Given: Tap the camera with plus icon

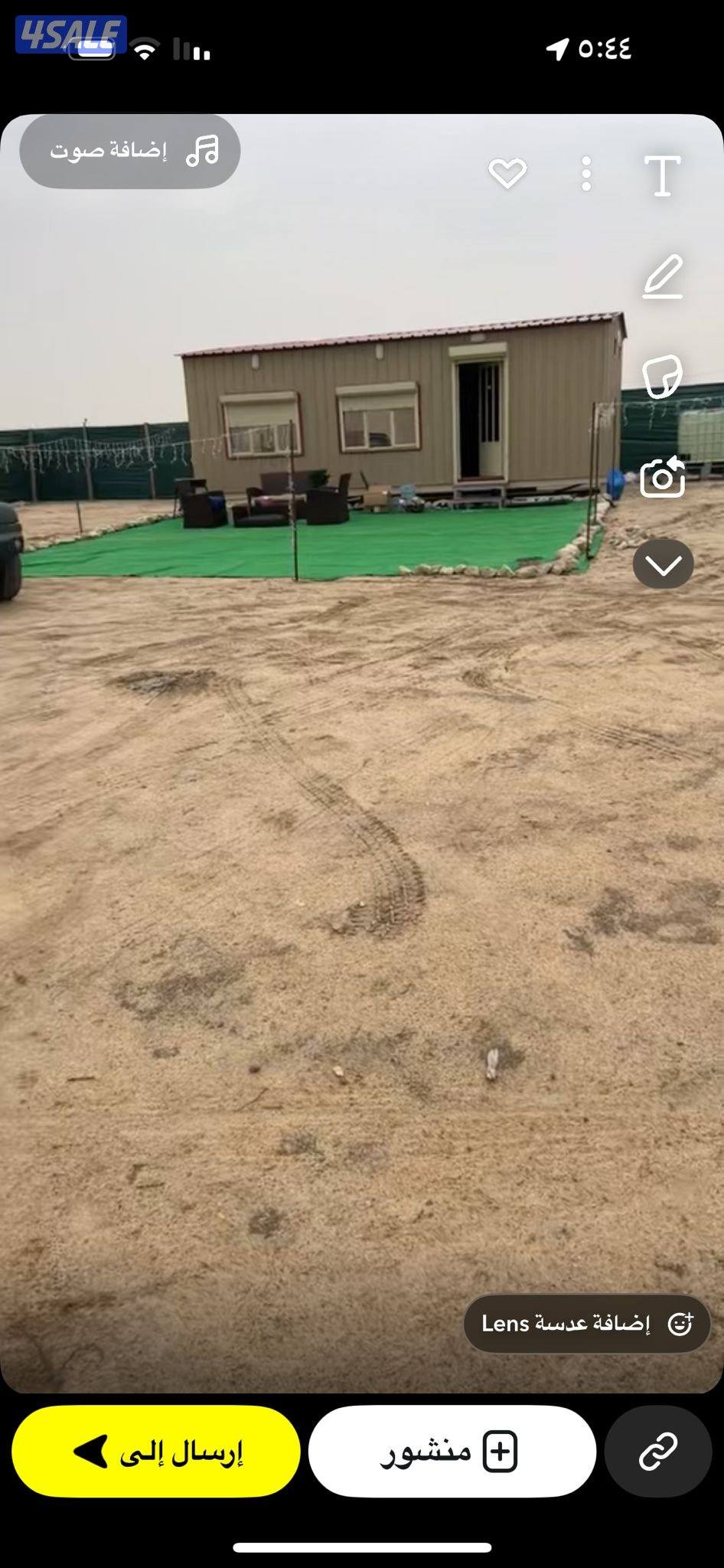Looking at the screenshot, I should click(662, 476).
